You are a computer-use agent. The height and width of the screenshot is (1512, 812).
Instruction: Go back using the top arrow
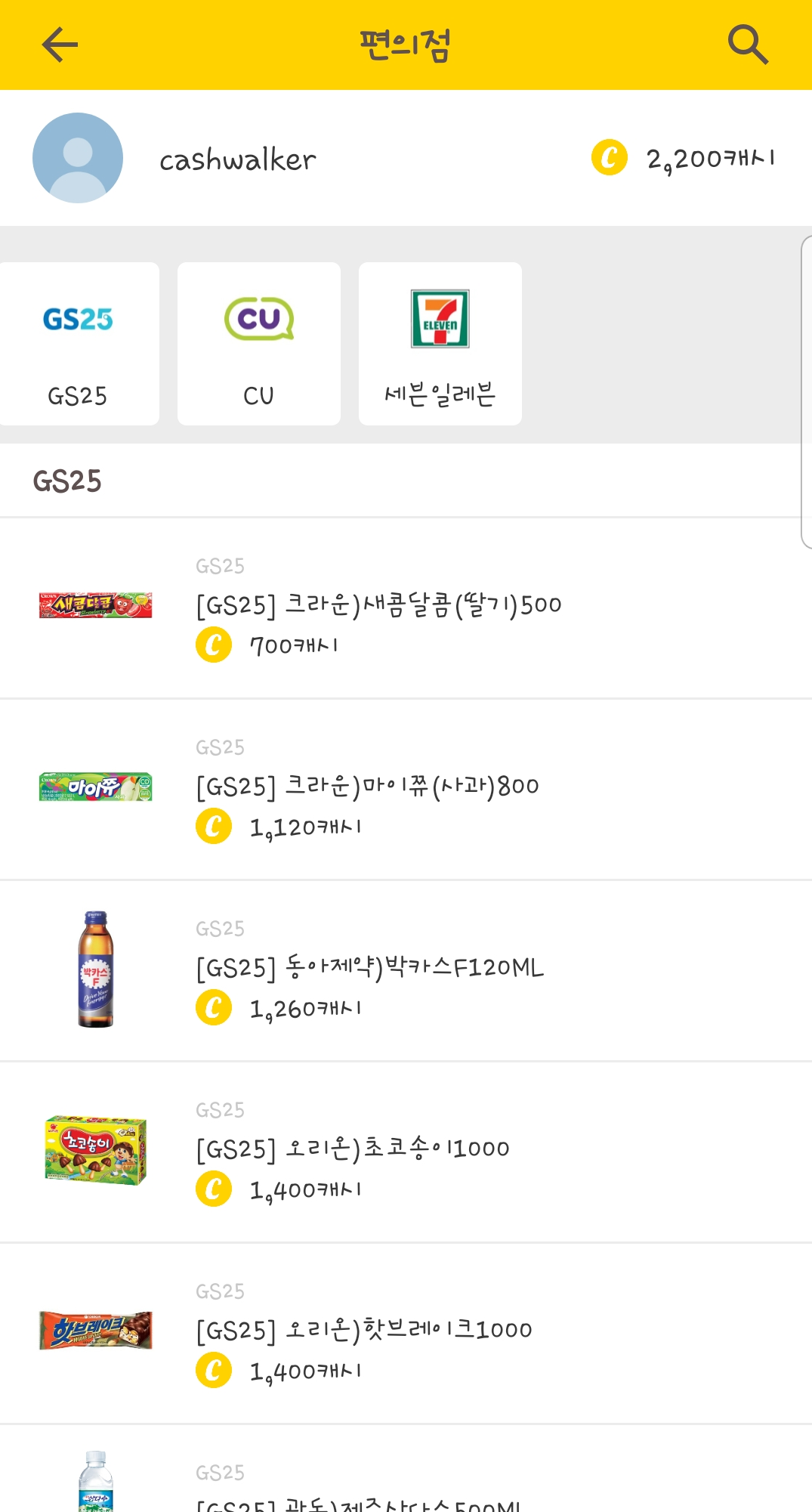coord(60,45)
